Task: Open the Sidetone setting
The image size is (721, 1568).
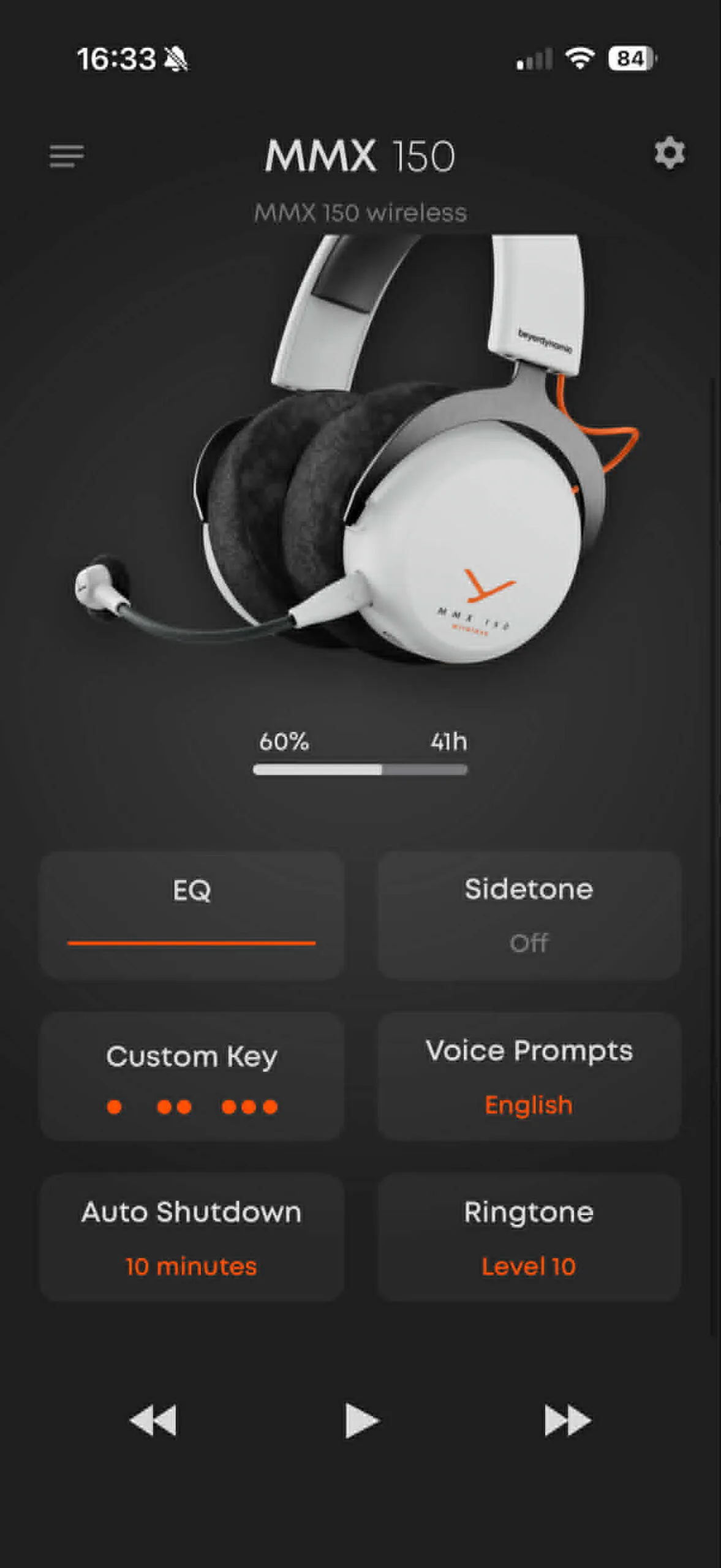Action: pyautogui.click(x=529, y=915)
